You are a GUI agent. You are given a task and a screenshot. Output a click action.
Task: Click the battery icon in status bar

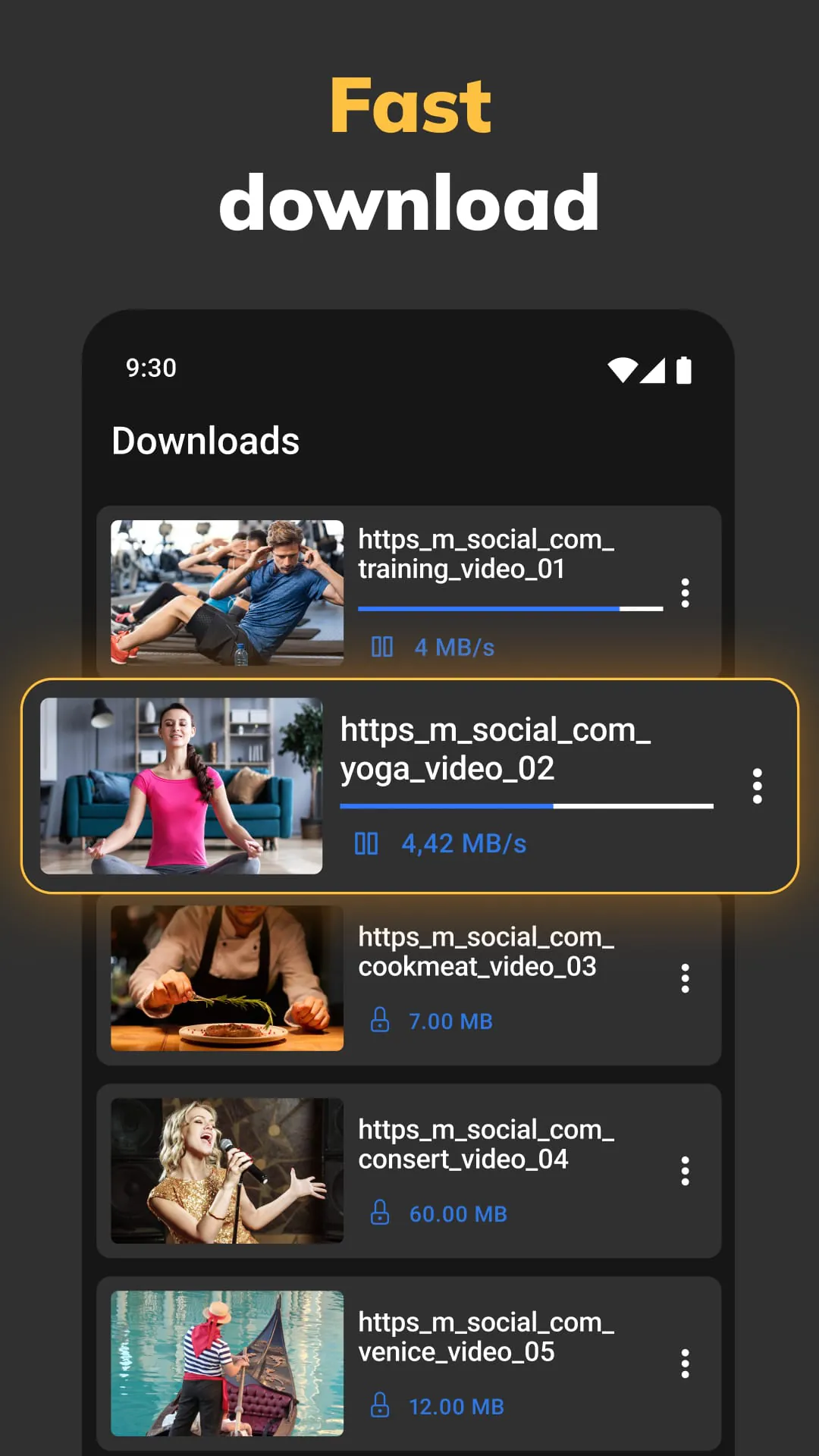coord(685,369)
